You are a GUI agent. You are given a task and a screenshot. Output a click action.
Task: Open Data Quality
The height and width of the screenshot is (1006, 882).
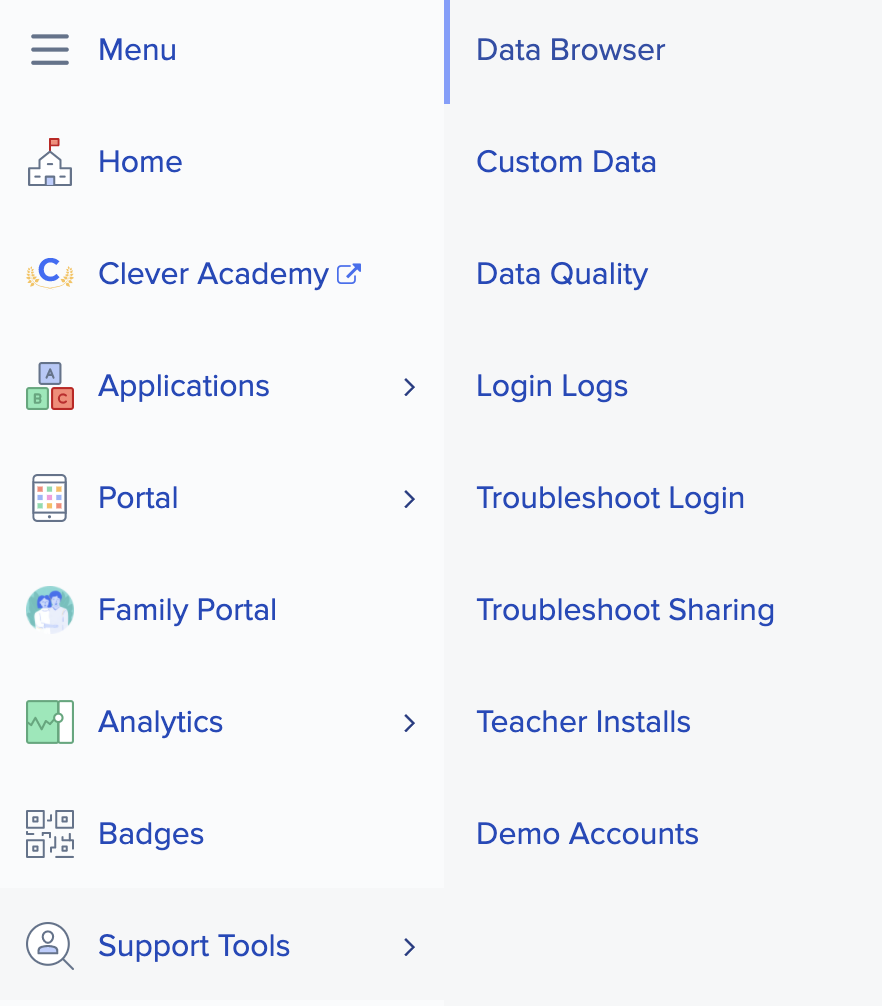pos(561,273)
